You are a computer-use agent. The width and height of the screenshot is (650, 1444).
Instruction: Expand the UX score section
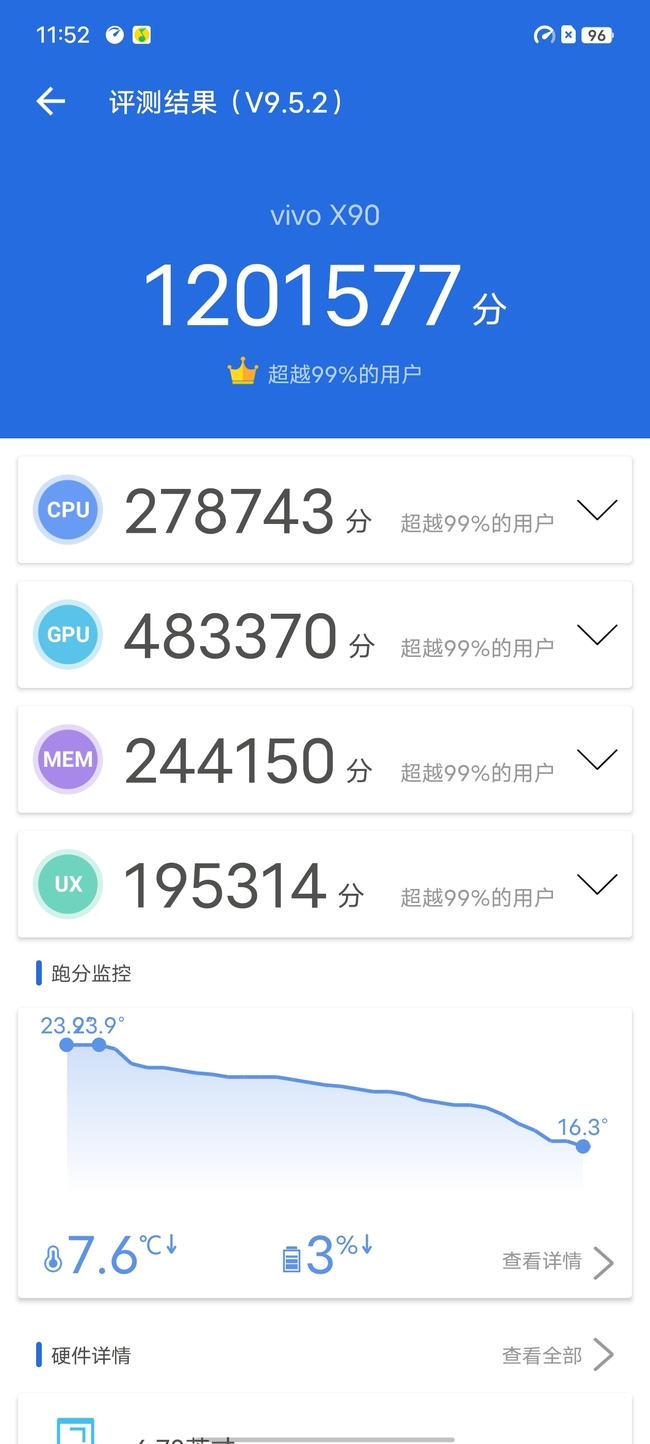tap(597, 884)
